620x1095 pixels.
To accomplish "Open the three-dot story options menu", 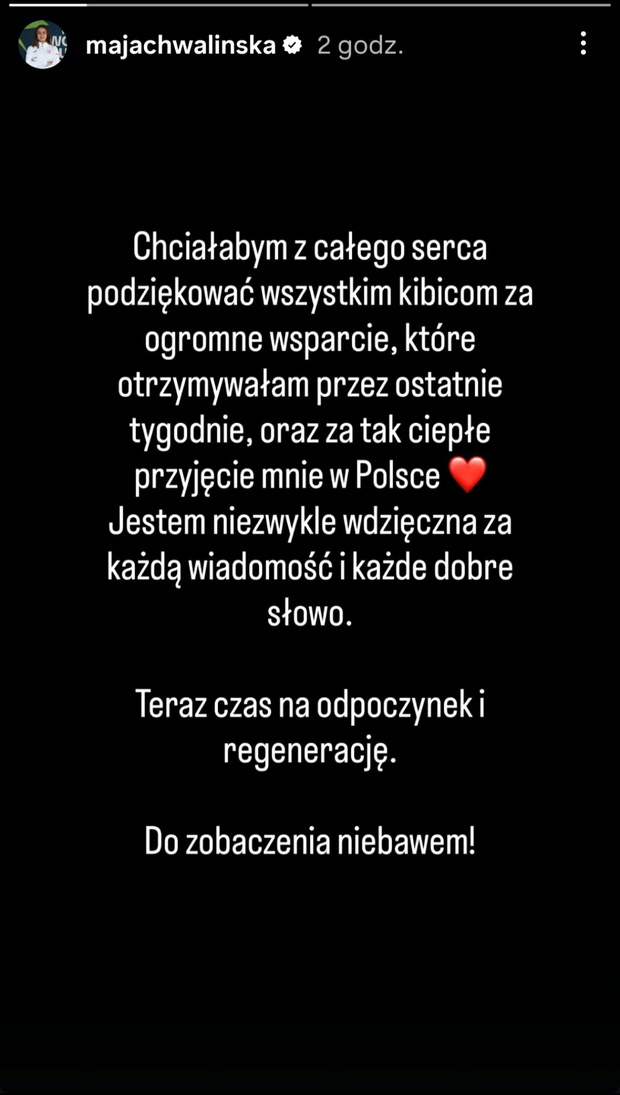I will point(583,44).
